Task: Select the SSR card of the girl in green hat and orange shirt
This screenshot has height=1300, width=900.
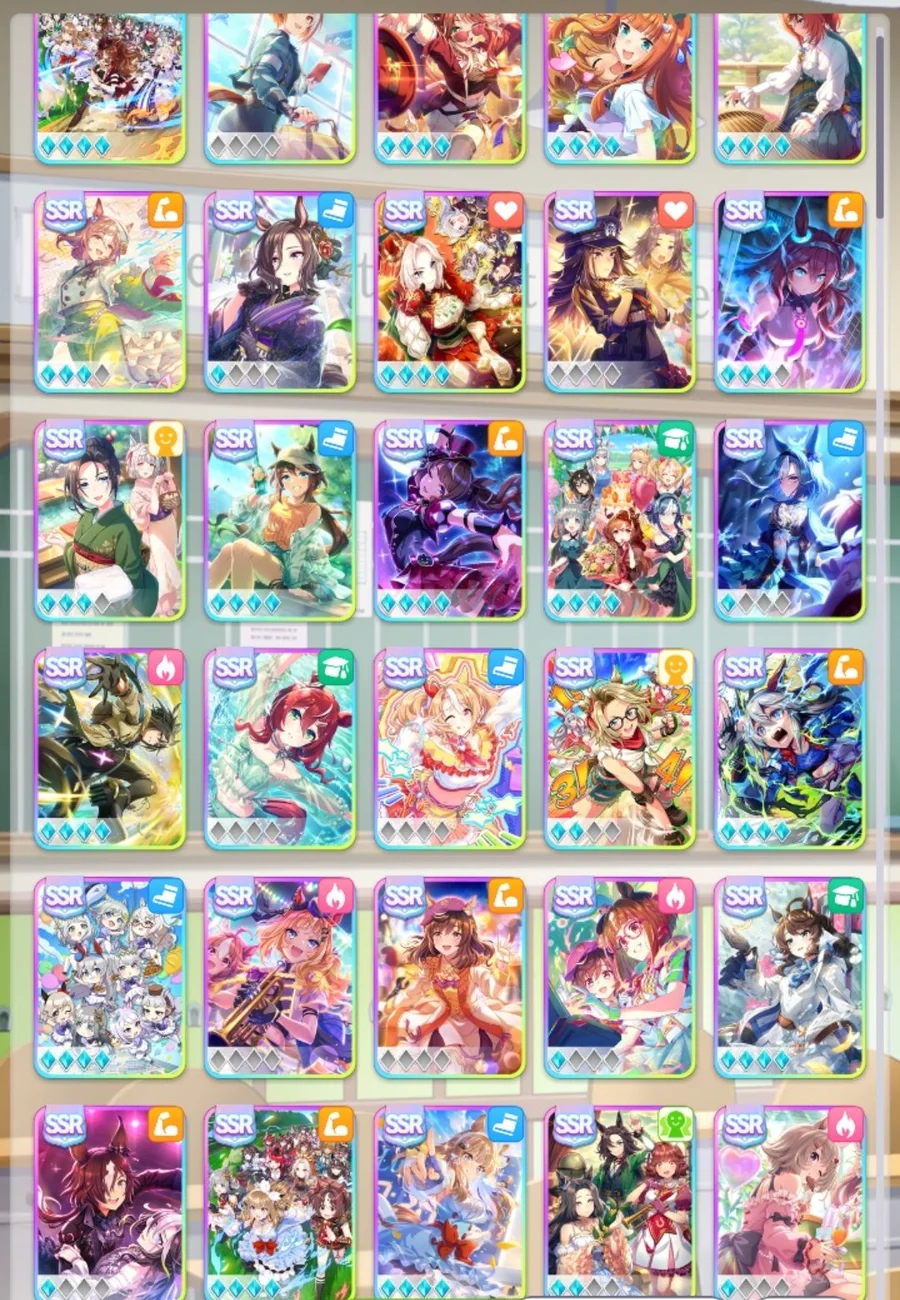Action: [279, 520]
